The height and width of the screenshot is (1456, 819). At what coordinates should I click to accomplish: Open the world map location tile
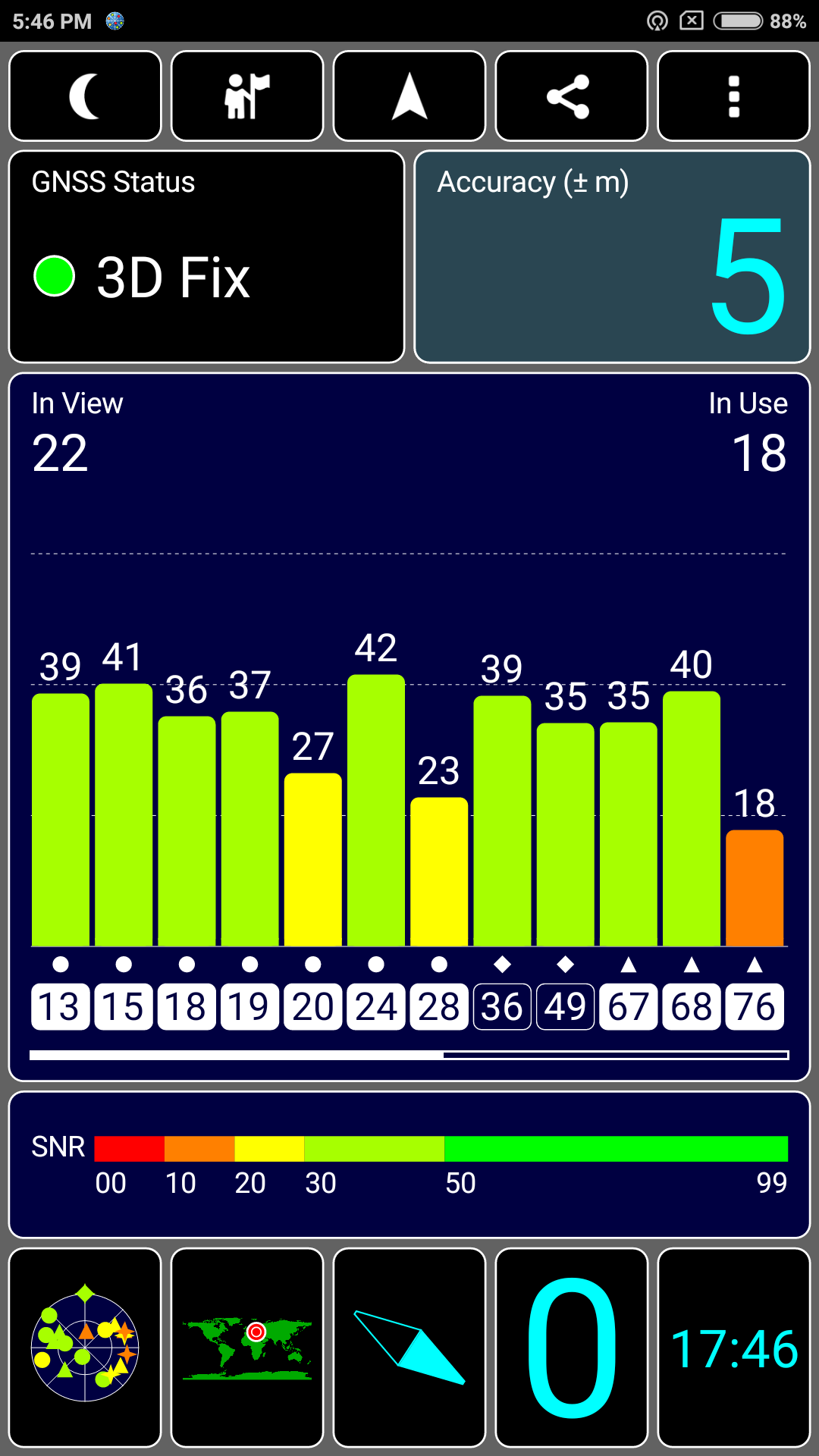[x=247, y=1348]
